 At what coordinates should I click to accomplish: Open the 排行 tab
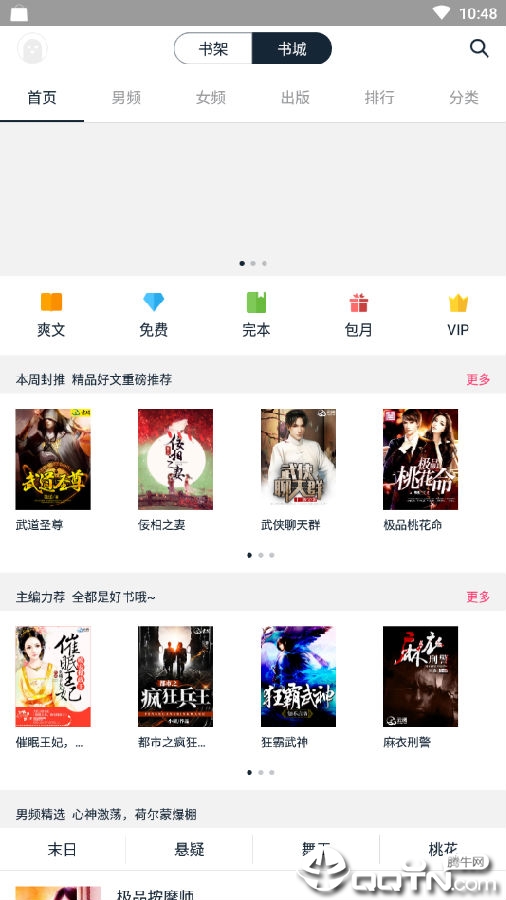379,98
